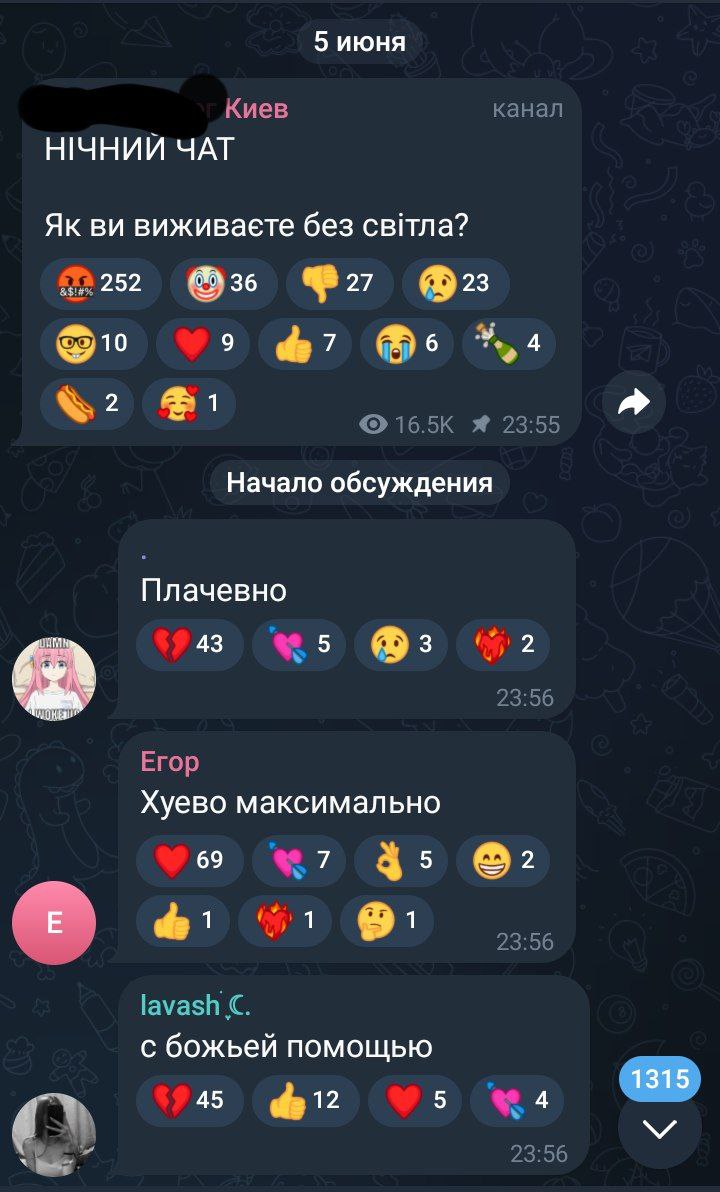Select the crying face reaction with 23
The width and height of the screenshot is (720, 1192).
pyautogui.click(x=455, y=283)
